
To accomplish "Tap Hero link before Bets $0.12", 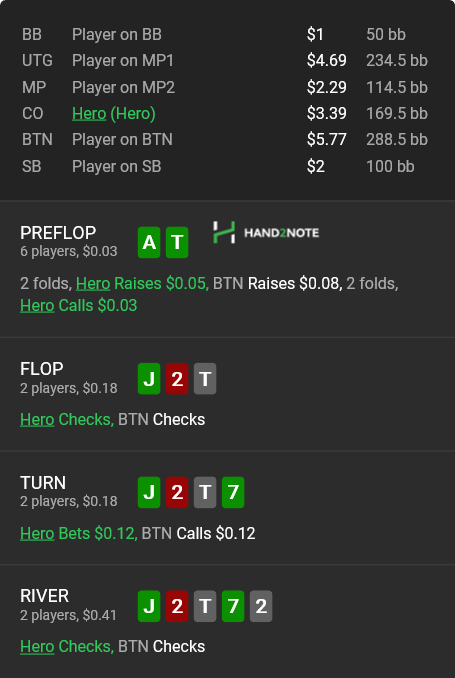I will tap(37, 533).
